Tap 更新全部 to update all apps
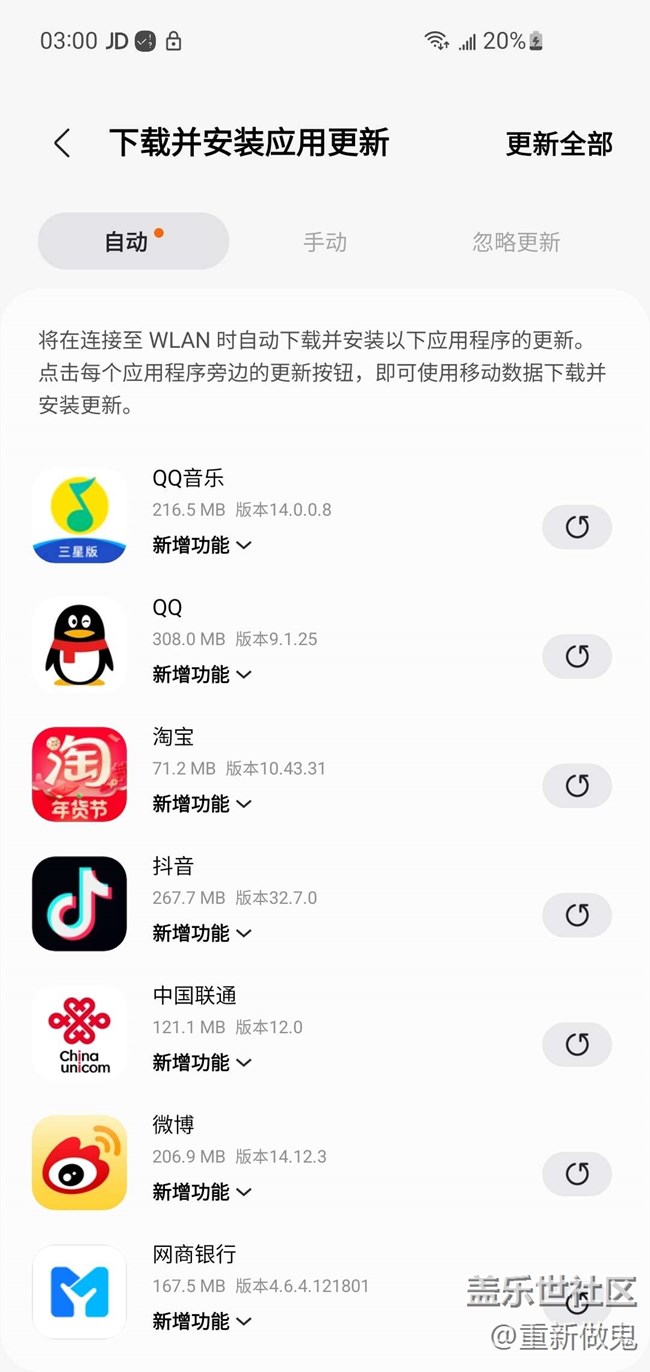This screenshot has height=1372, width=650. click(x=559, y=144)
